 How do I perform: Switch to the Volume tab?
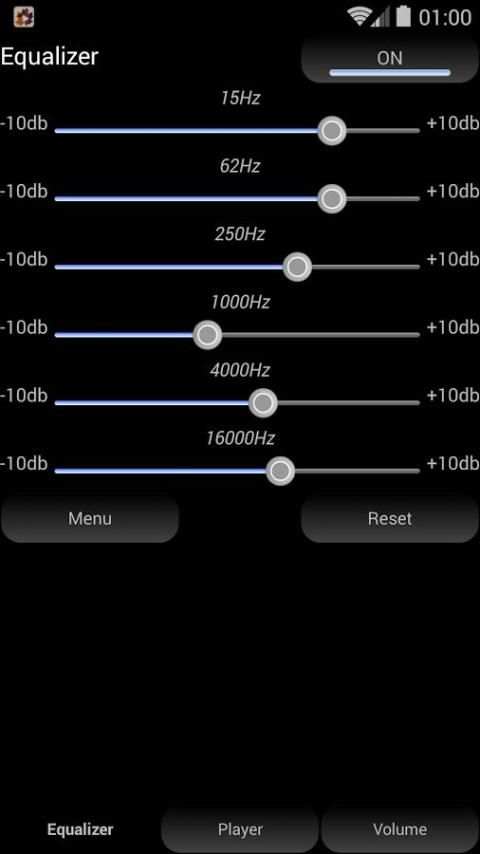[x=400, y=829]
